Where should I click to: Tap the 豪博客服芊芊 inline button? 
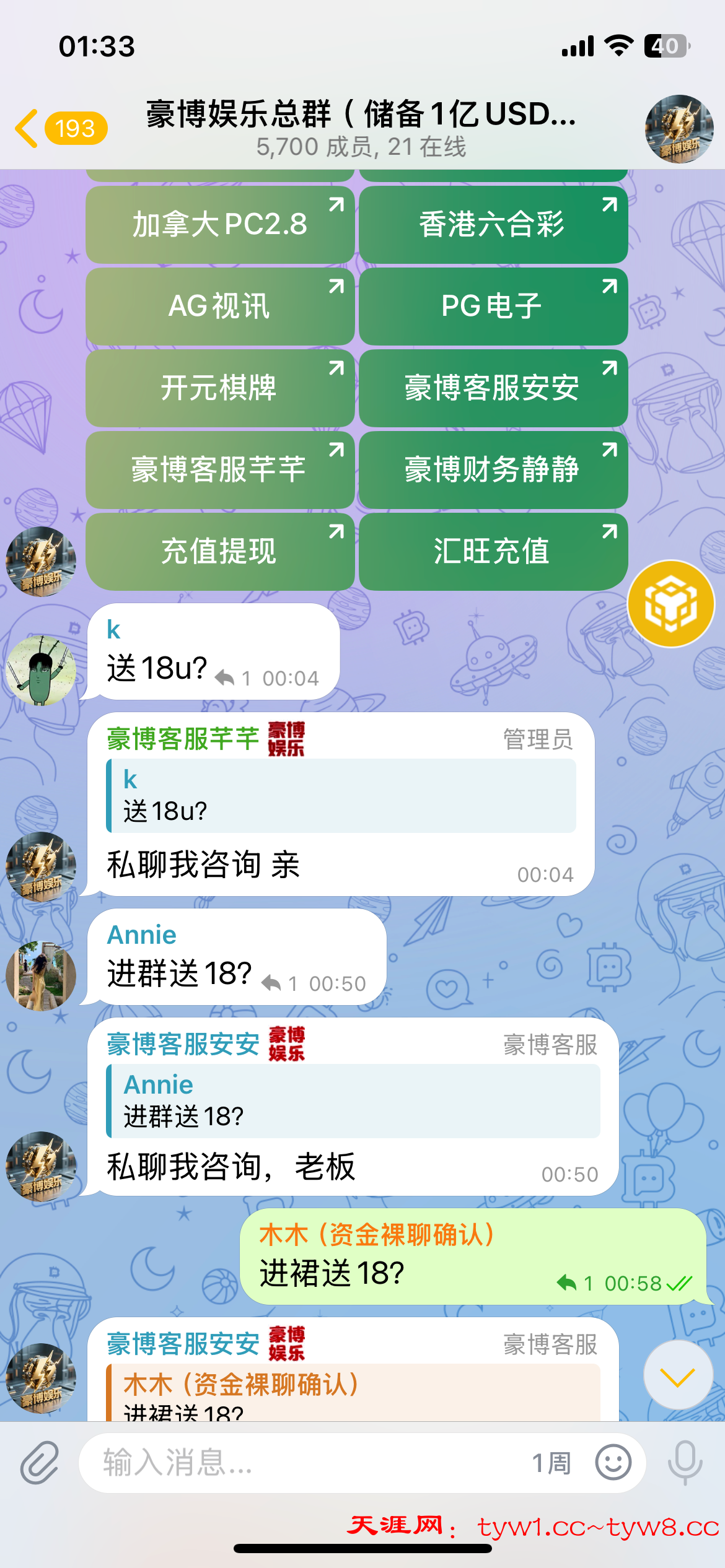point(220,469)
